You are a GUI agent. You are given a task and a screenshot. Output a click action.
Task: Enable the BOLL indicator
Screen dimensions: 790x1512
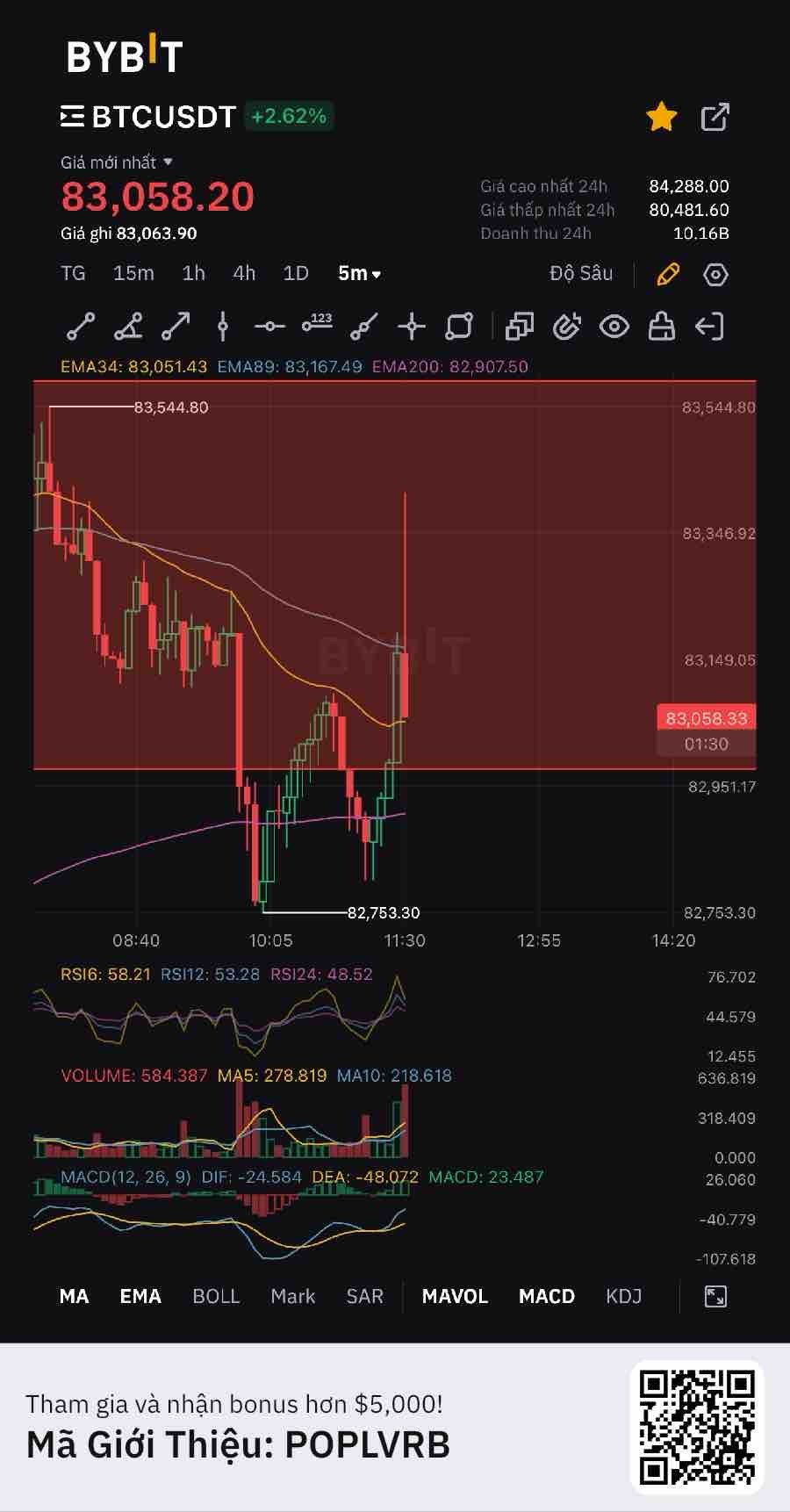pos(216,1297)
